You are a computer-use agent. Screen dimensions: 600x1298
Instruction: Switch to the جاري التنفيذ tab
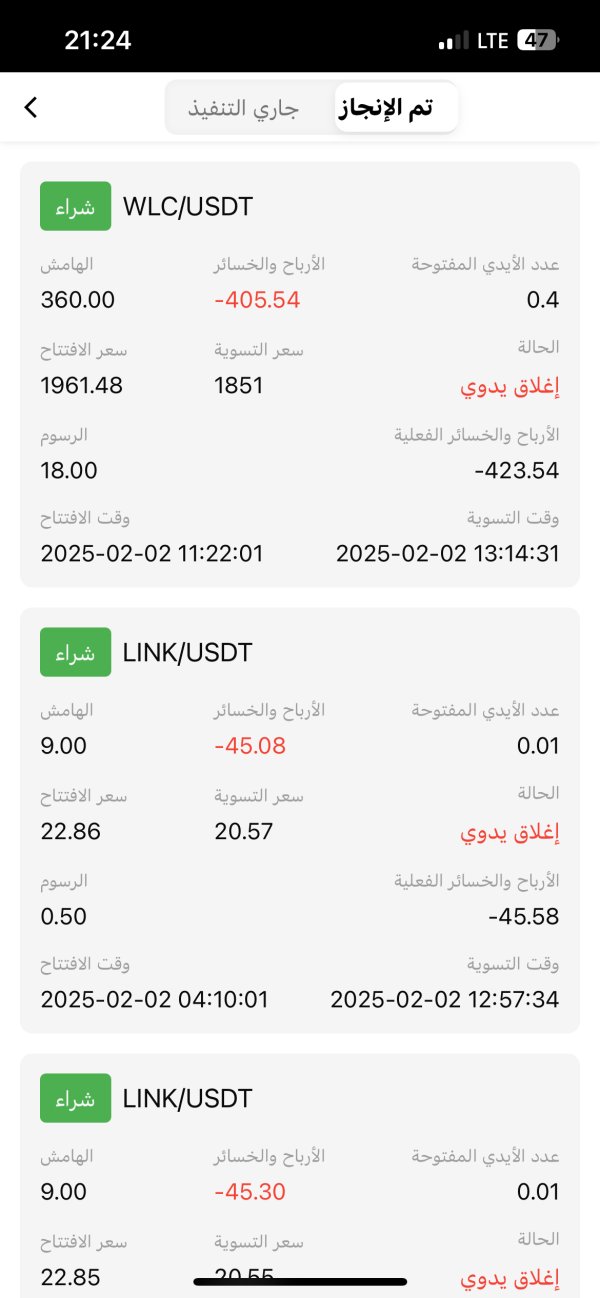pos(243,107)
